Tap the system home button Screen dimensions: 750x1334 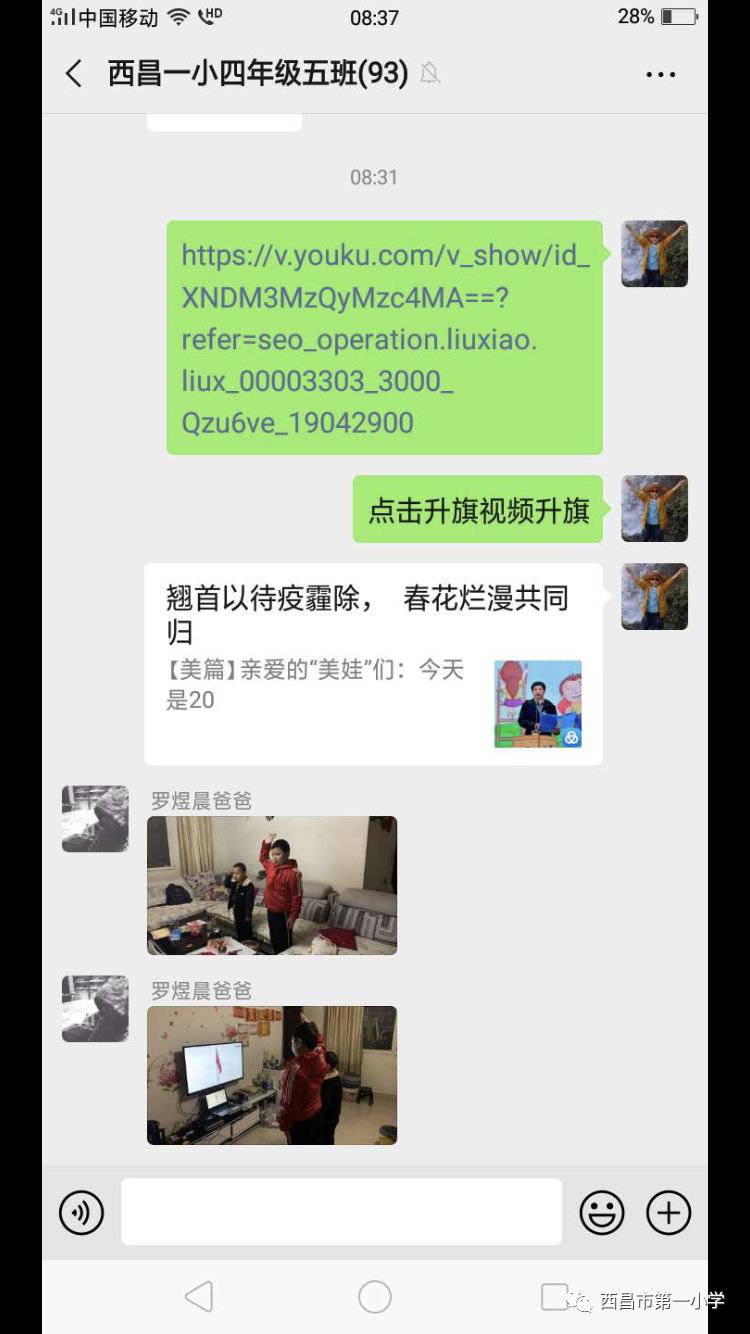click(x=375, y=1297)
